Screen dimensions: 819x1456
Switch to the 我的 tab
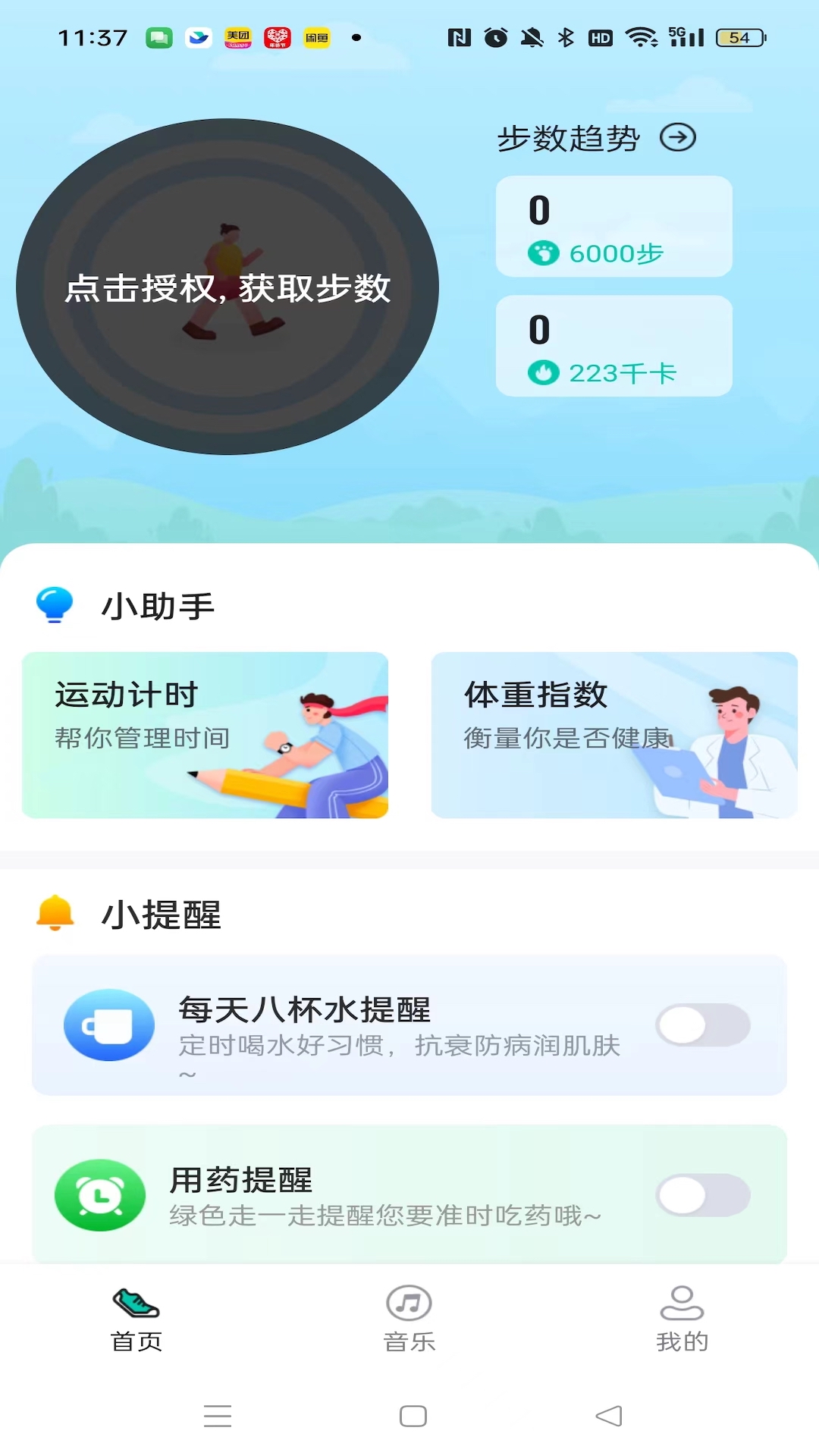[682, 1319]
